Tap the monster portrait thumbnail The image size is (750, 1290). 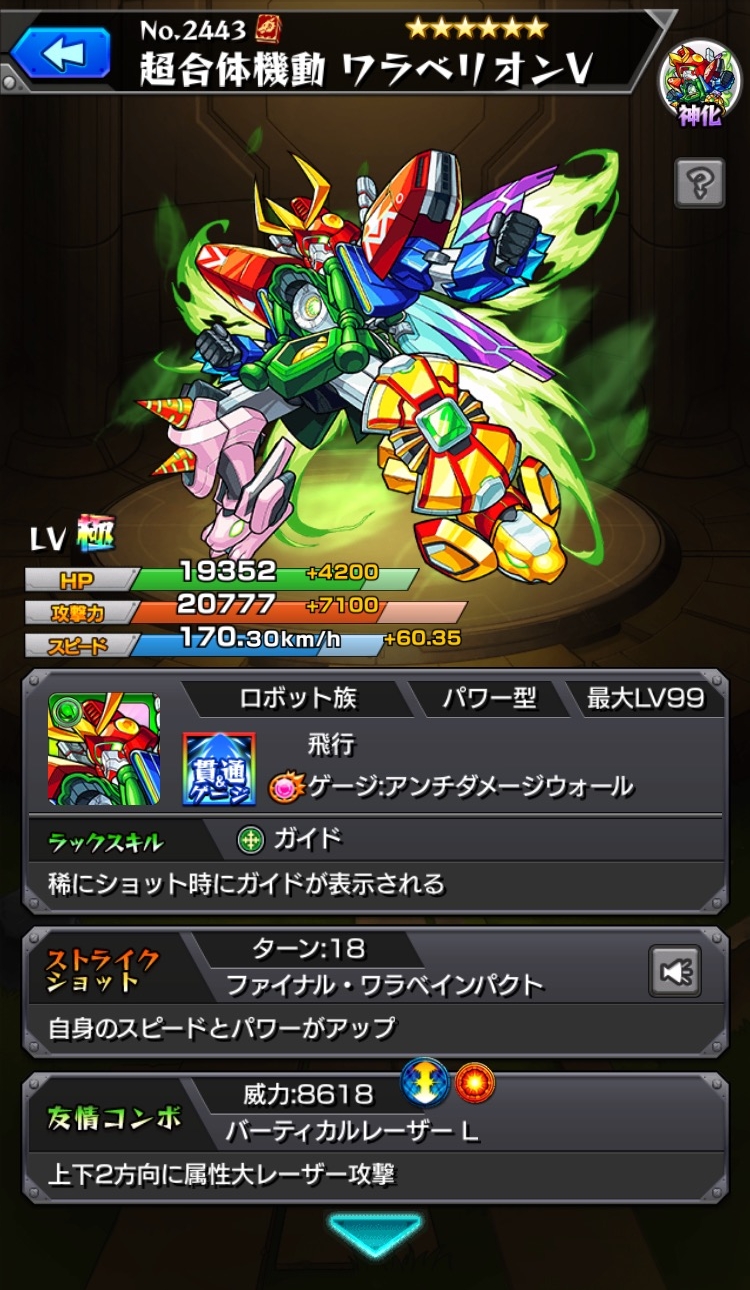(x=104, y=750)
